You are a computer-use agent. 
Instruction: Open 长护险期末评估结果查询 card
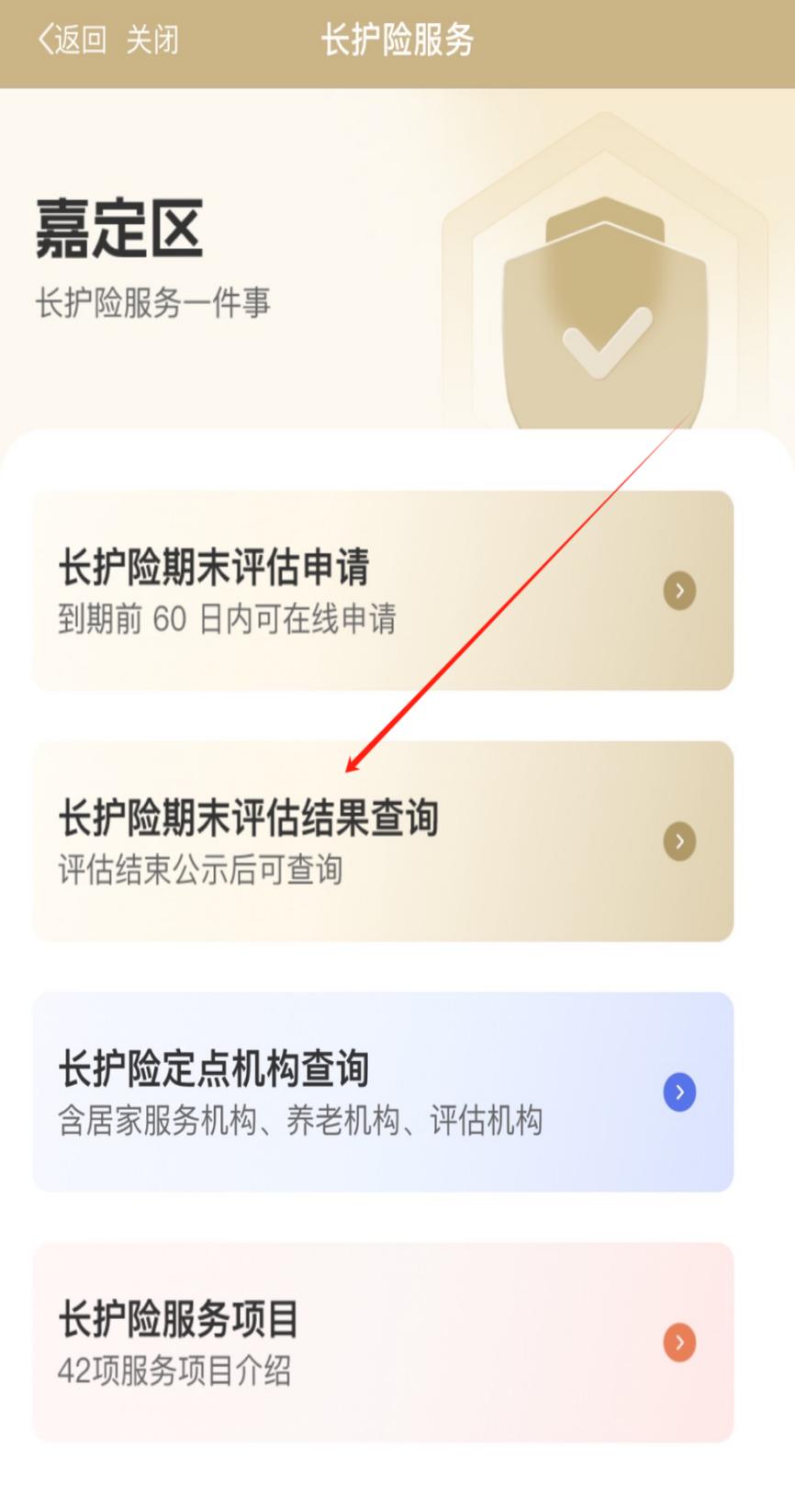383,841
